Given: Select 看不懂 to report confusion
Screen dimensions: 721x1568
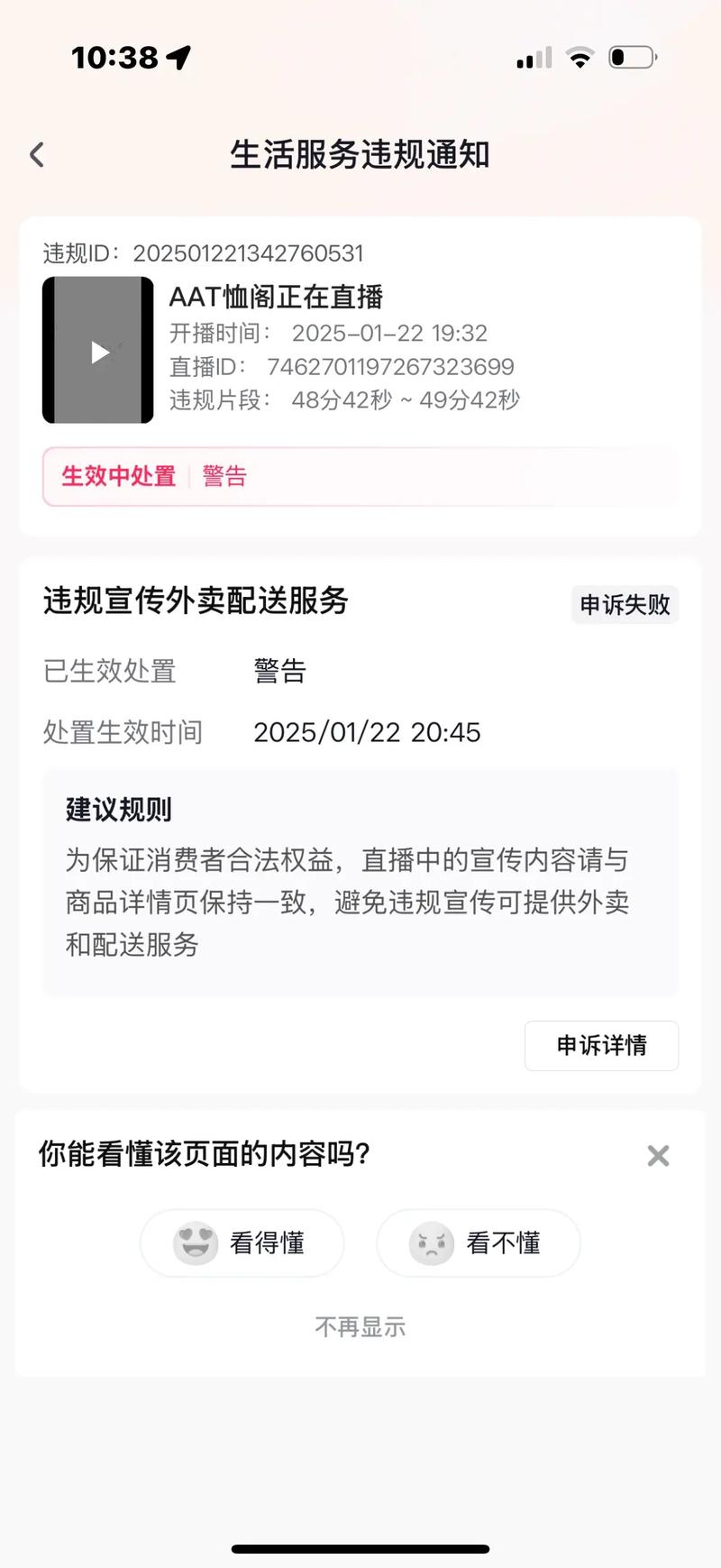Looking at the screenshot, I should pyautogui.click(x=478, y=1242).
